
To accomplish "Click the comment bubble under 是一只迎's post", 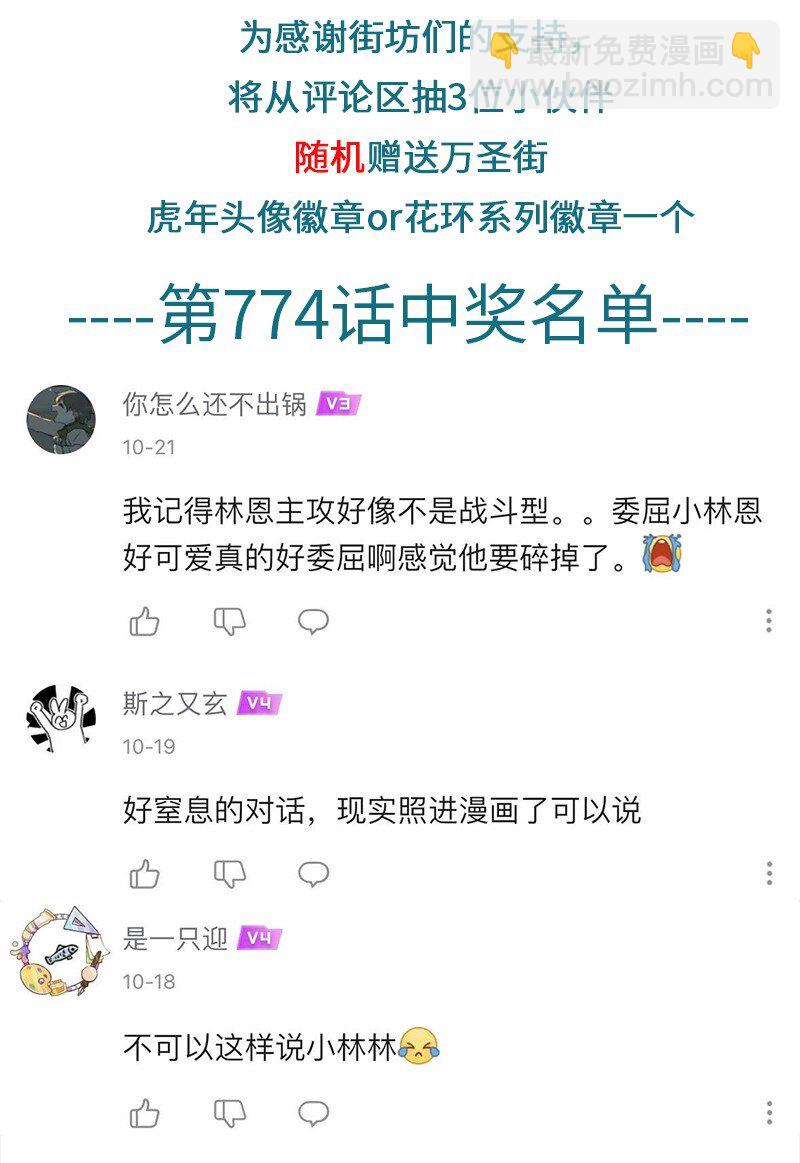I will click(311, 1110).
